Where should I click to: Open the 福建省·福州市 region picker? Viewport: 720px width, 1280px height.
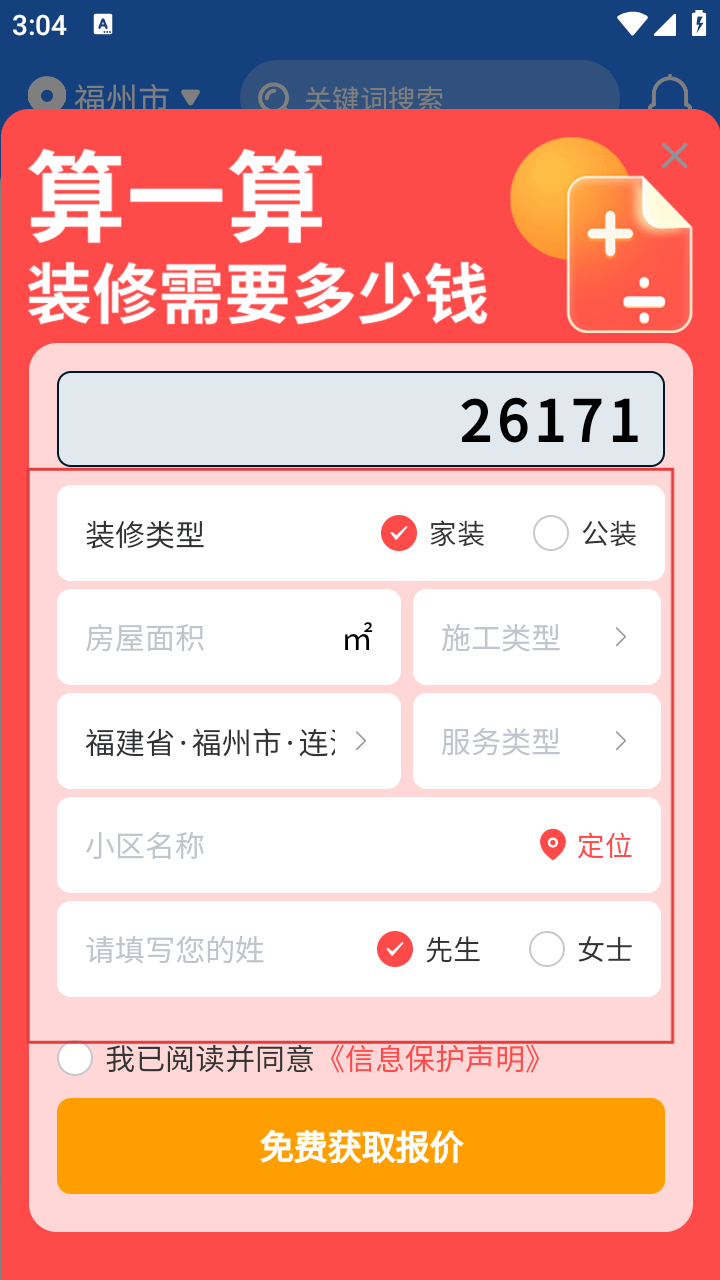point(228,742)
